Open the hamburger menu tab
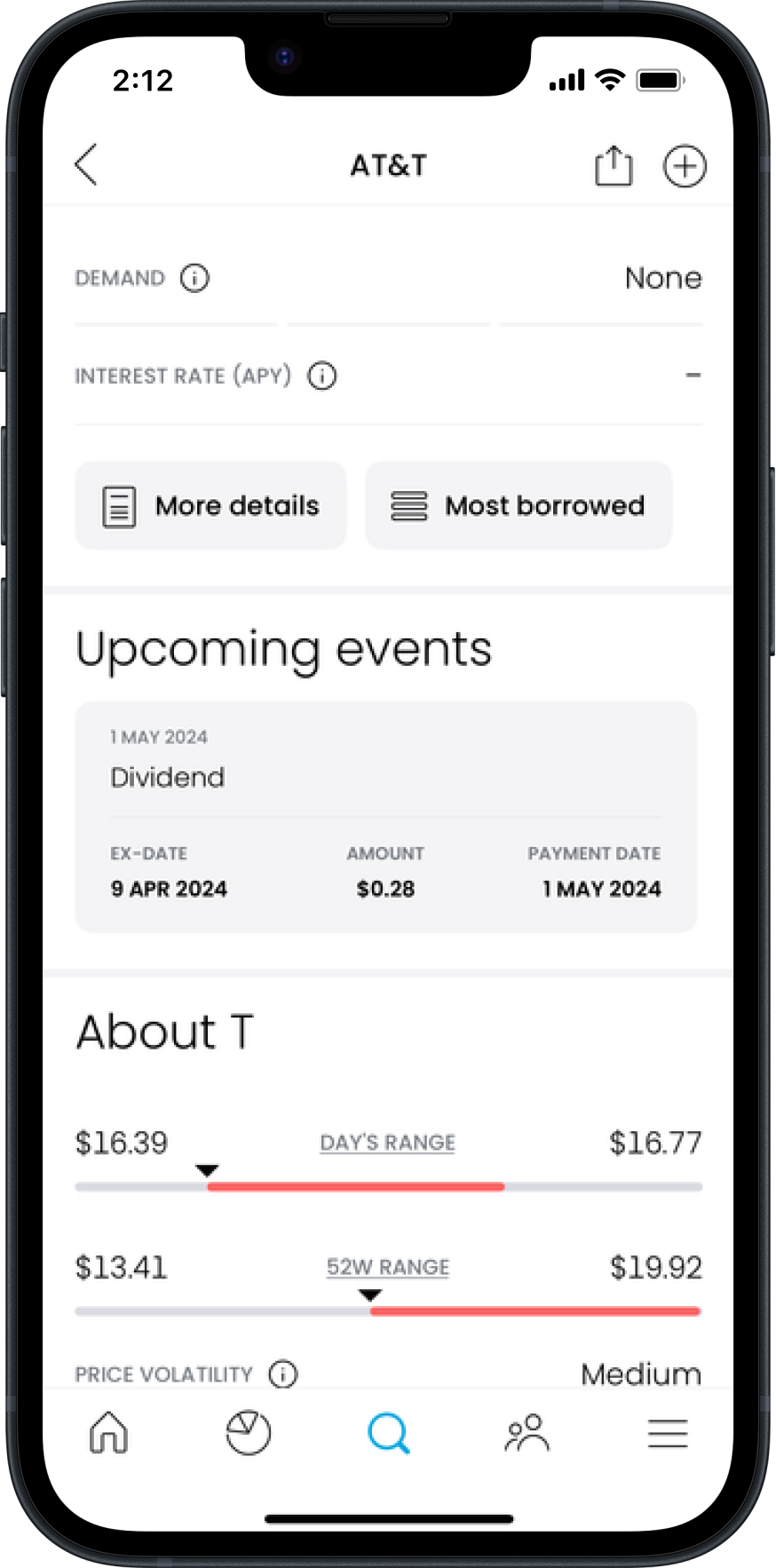Screen dimensions: 776x1568 point(667,1433)
